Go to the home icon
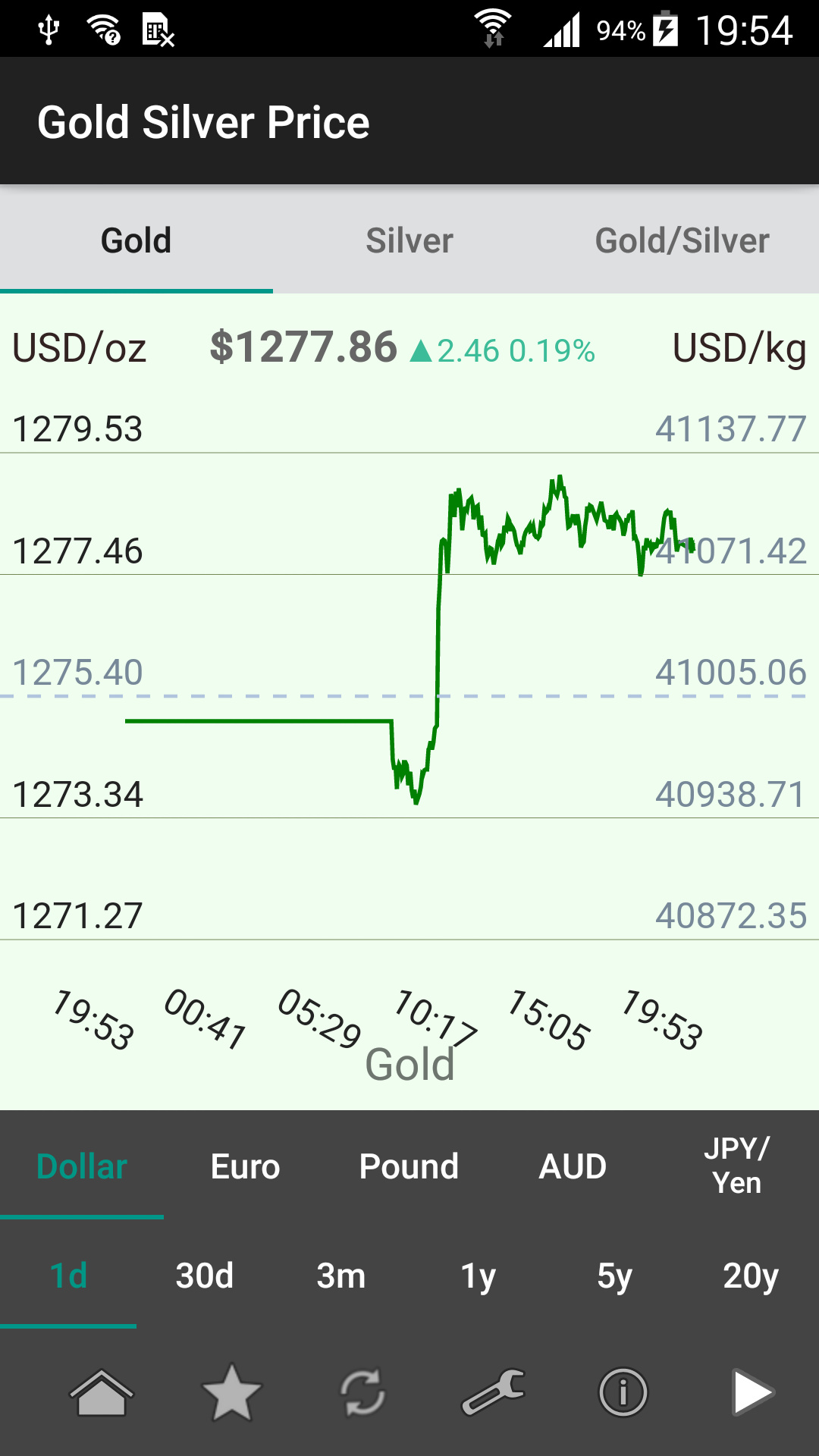Viewport: 819px width, 1456px height. pyautogui.click(x=102, y=1392)
